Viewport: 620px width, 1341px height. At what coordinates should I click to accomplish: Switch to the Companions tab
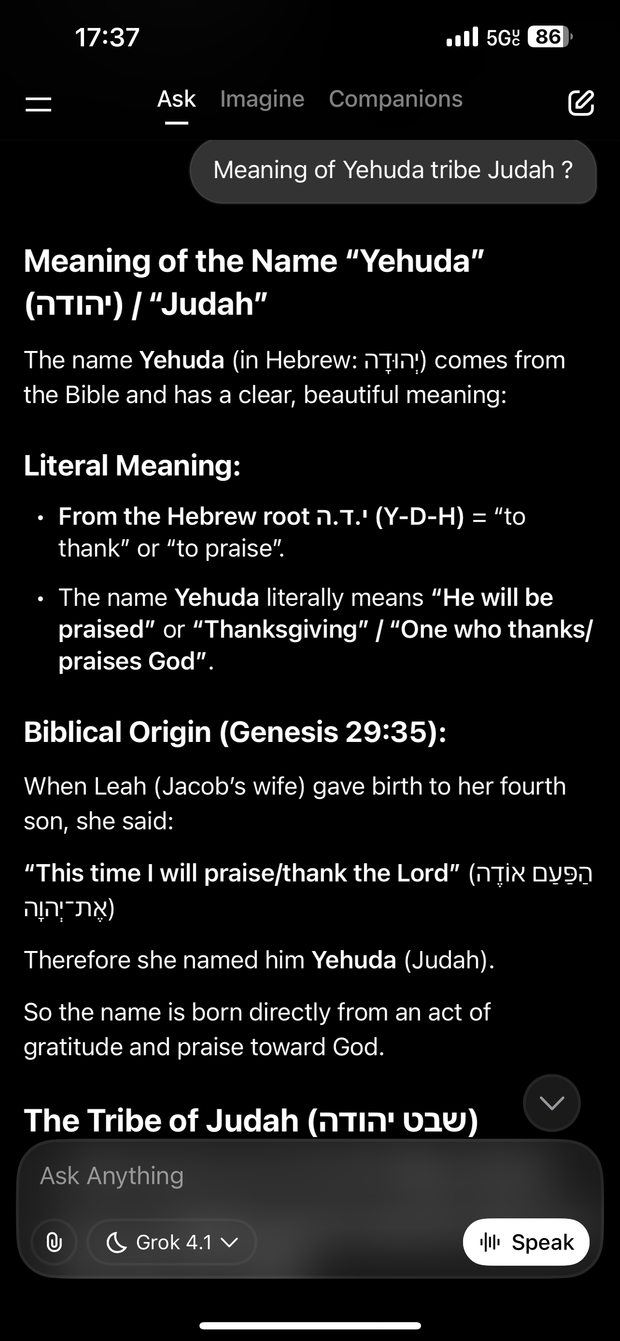pos(395,99)
